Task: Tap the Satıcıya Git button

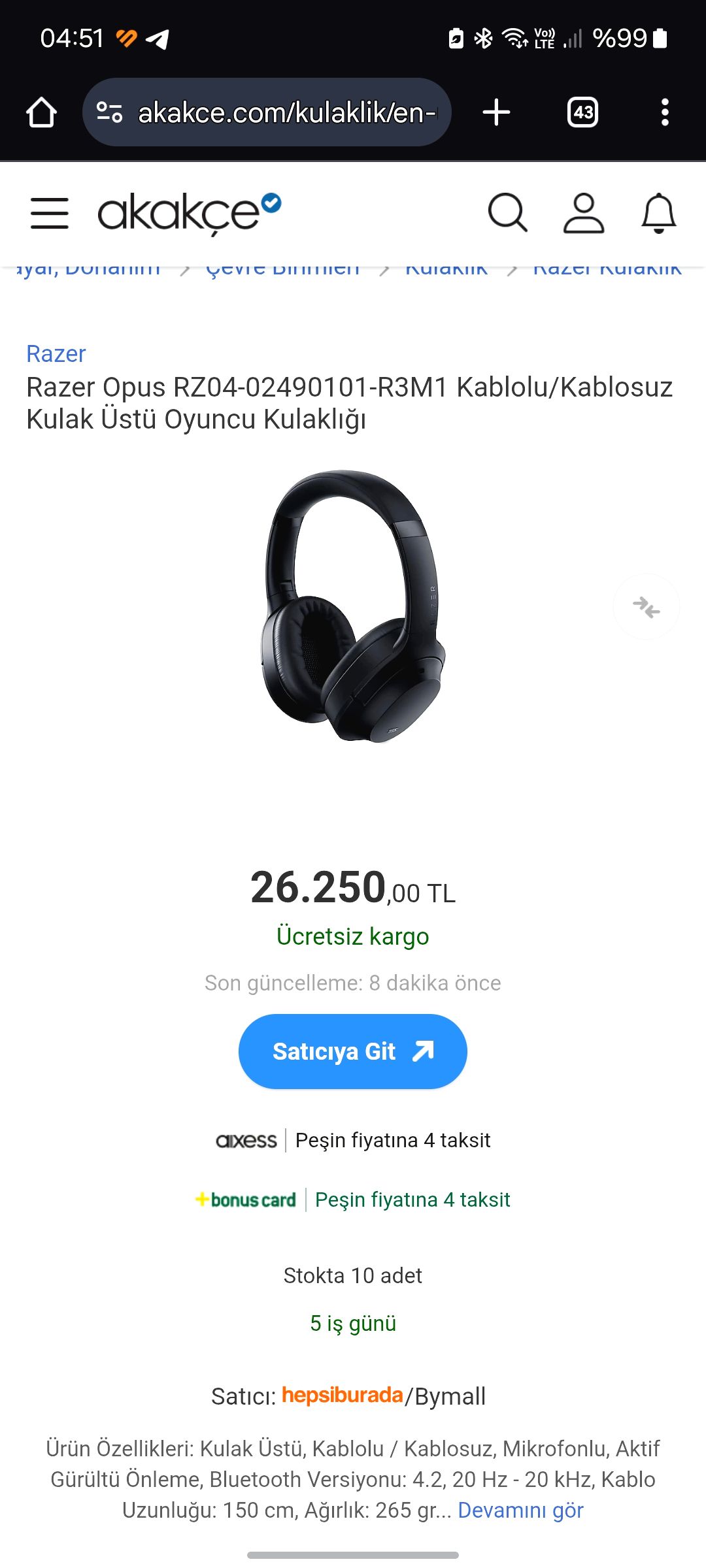Action: [x=352, y=1051]
